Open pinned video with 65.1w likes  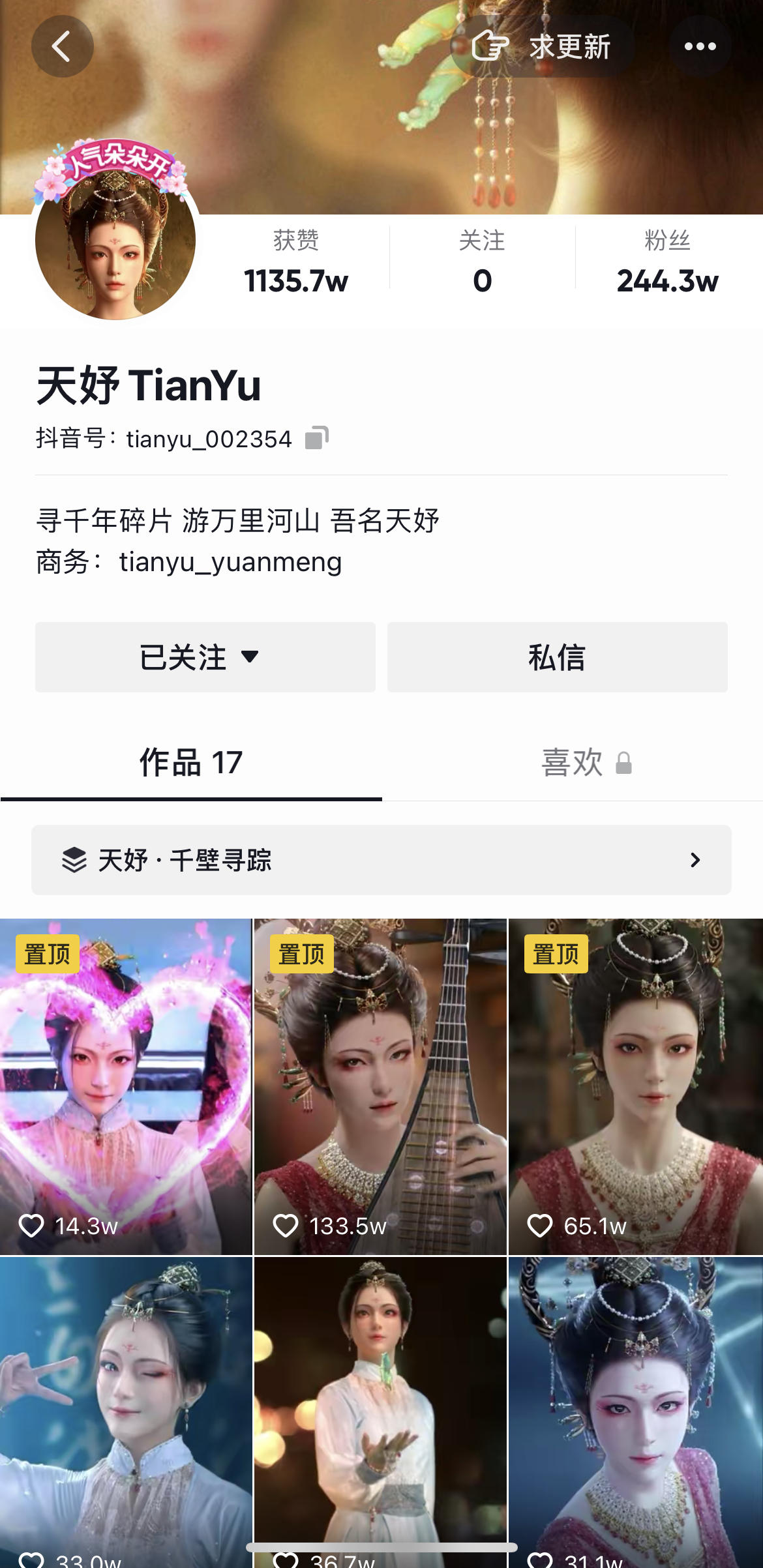[636, 1087]
